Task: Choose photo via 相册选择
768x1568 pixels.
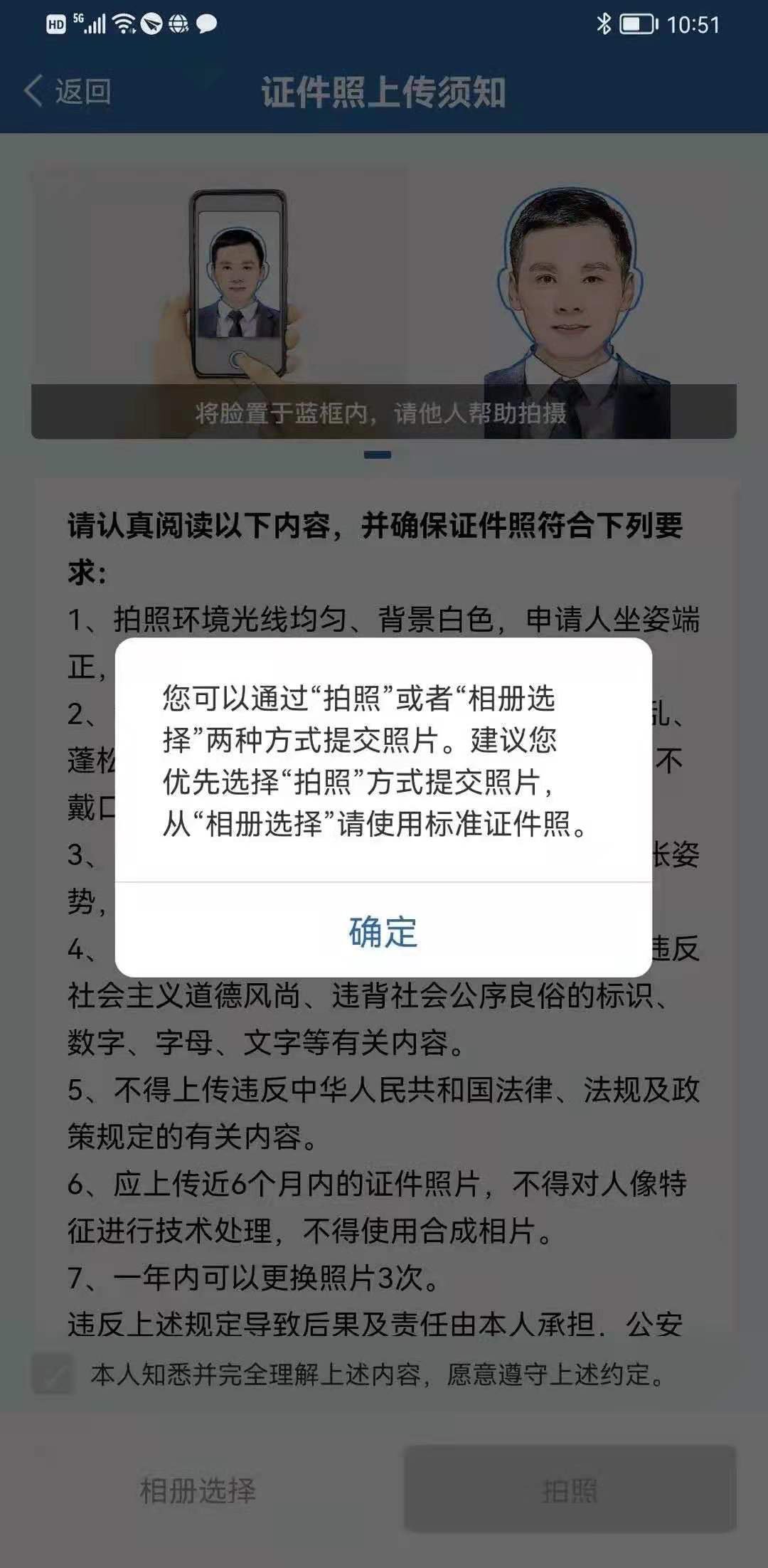Action: 198,1490
